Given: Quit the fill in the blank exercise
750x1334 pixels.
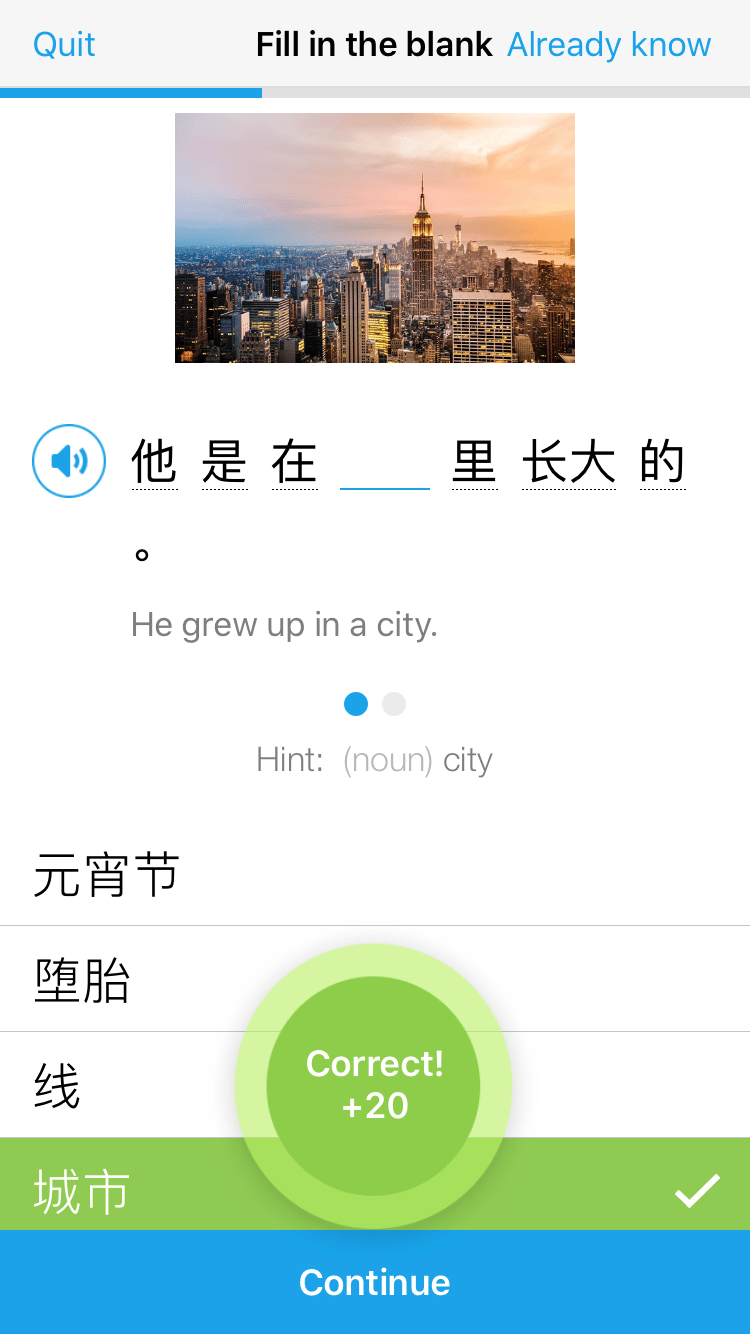Looking at the screenshot, I should (64, 45).
